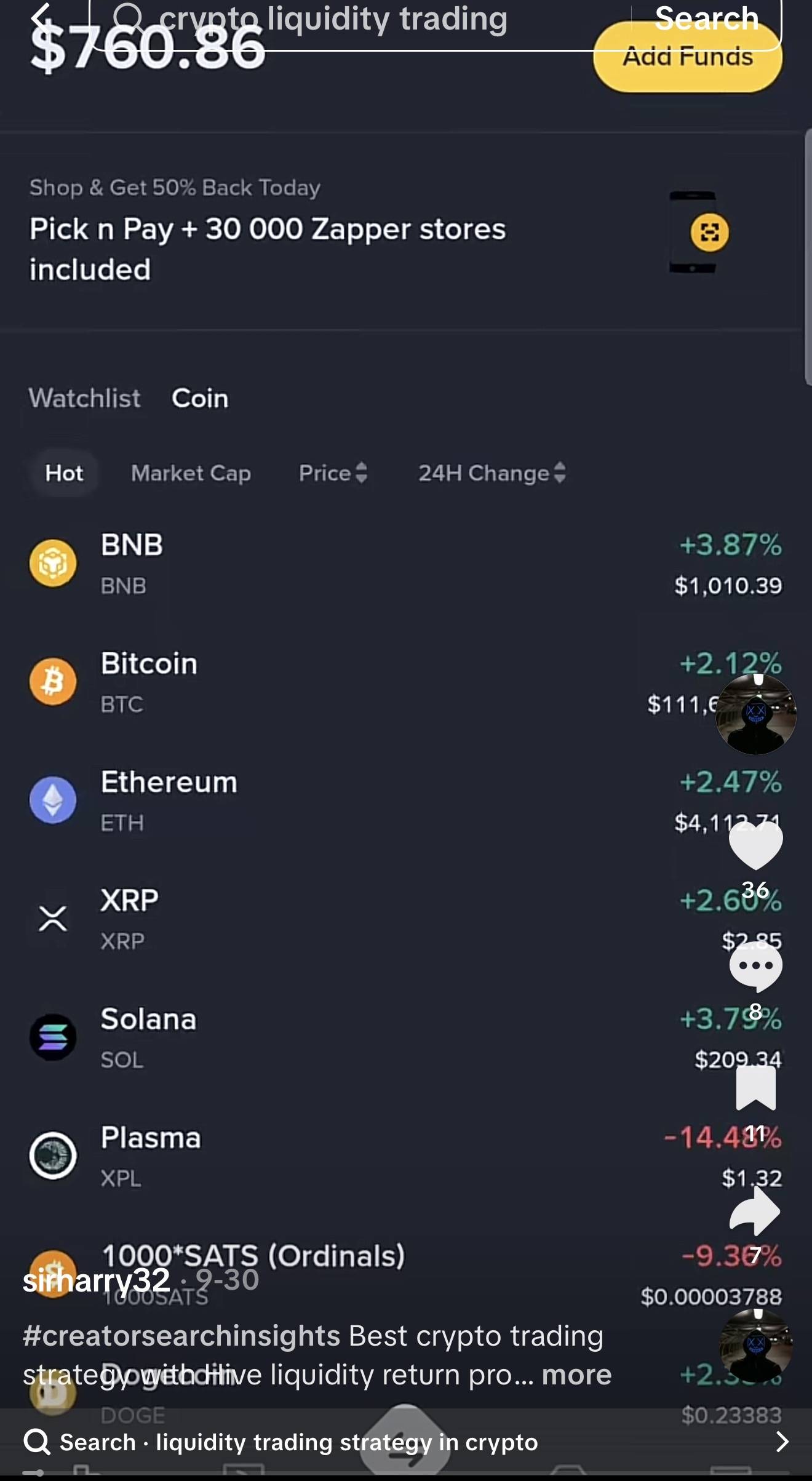Bookmark this video to favorites
The height and width of the screenshot is (1481, 812).
pos(755,1088)
